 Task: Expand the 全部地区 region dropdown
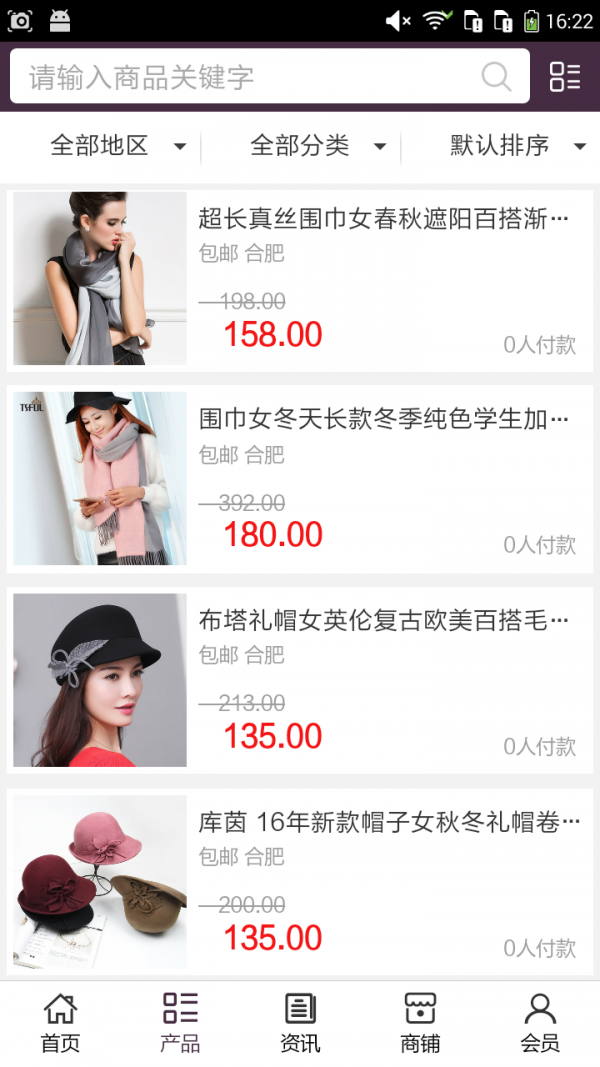coord(117,146)
